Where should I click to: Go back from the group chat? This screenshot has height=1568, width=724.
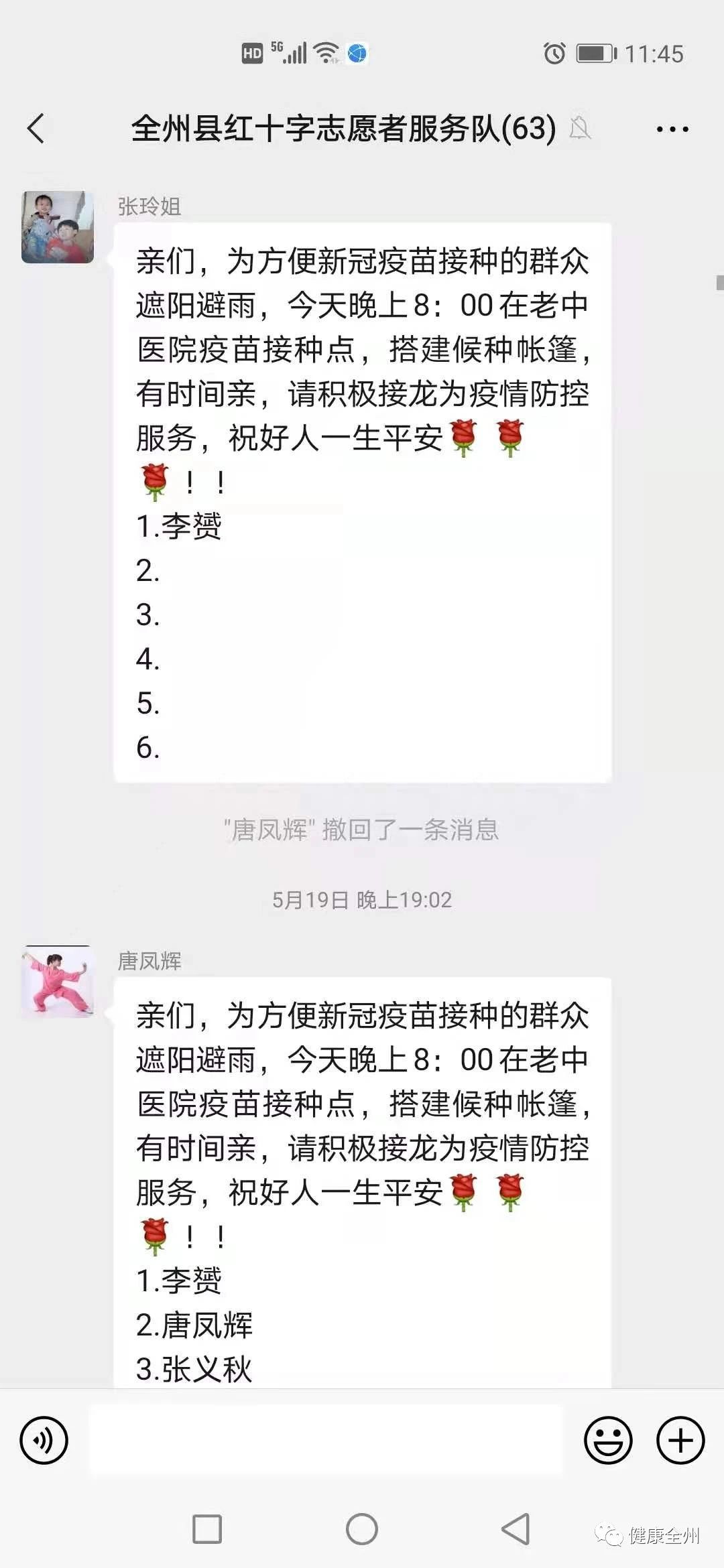[x=36, y=129]
